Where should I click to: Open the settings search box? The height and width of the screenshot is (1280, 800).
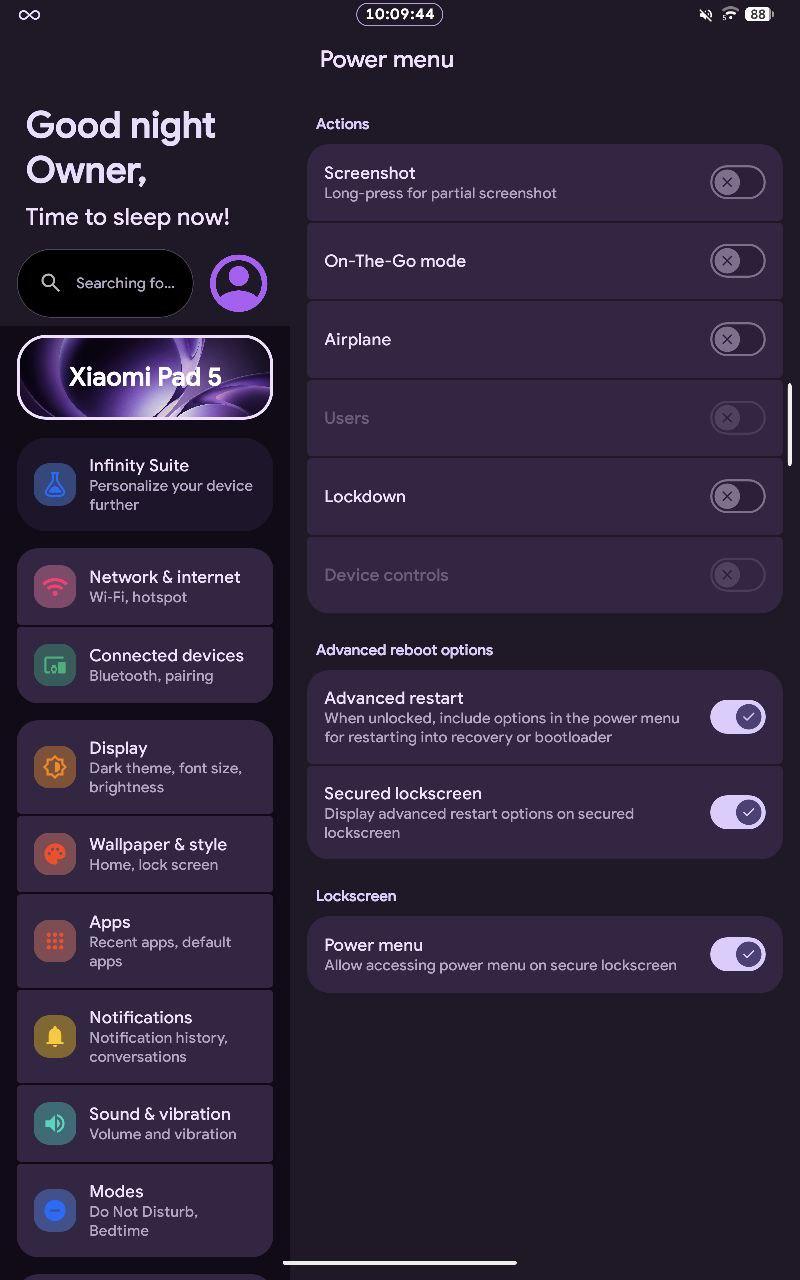[x=105, y=283]
